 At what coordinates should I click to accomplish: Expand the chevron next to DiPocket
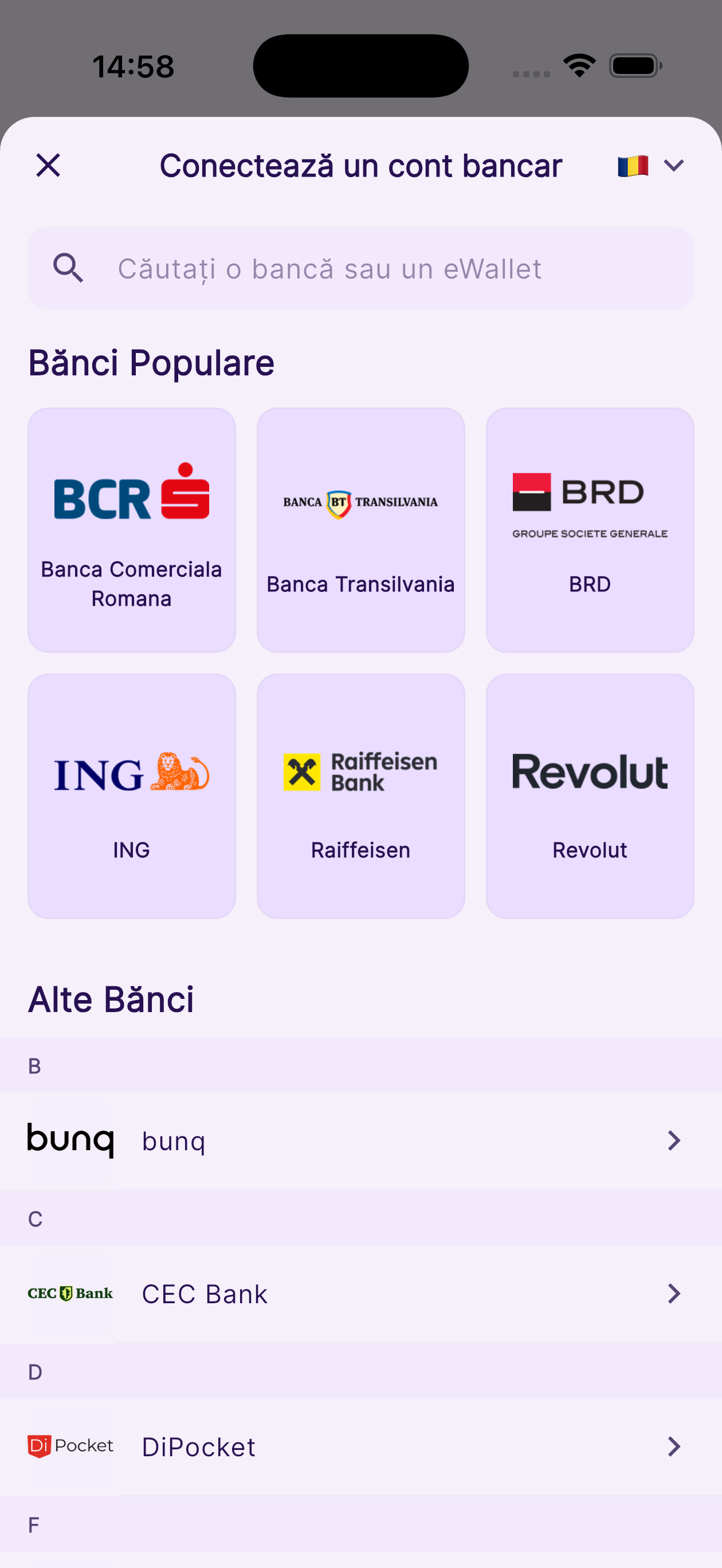673,1447
